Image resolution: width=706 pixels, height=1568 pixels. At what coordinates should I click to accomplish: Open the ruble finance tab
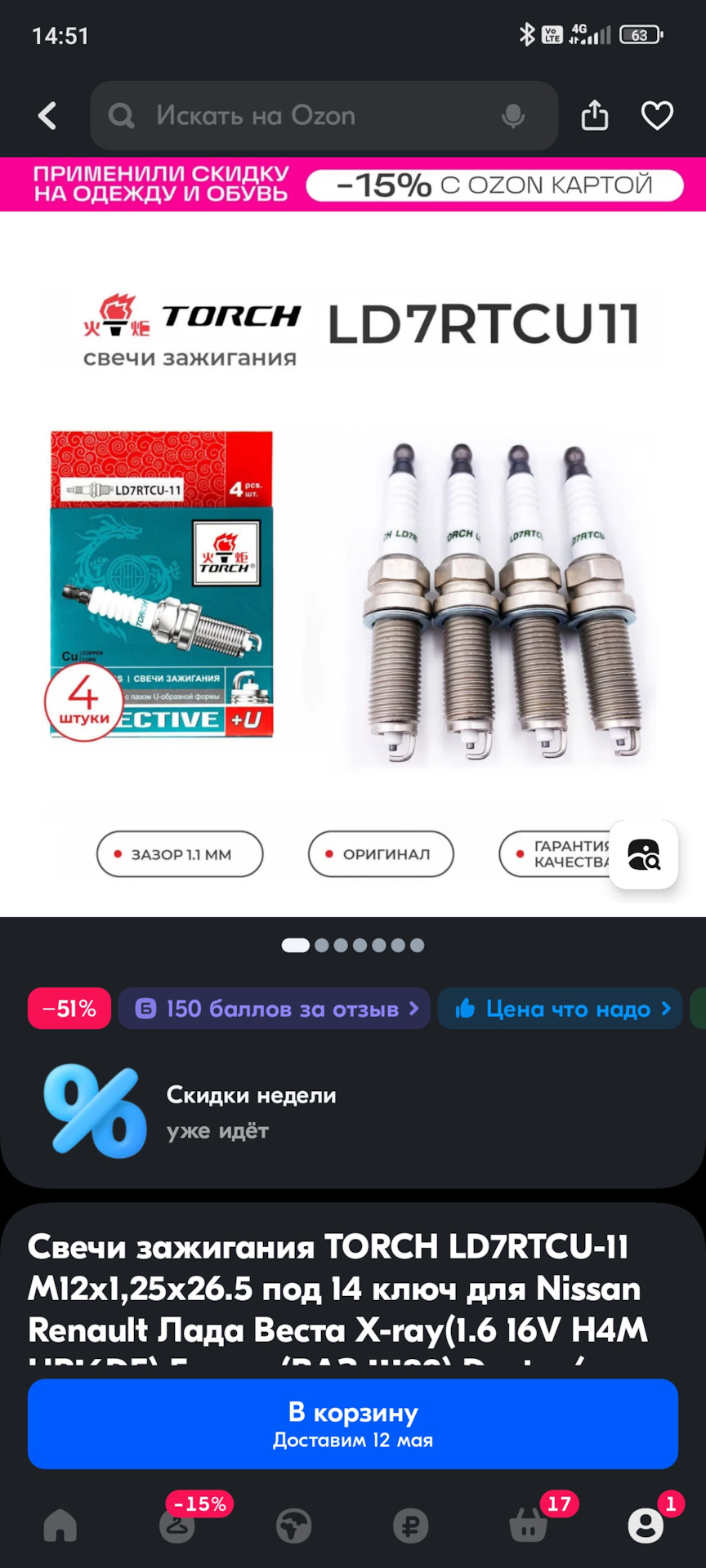coord(411,1525)
